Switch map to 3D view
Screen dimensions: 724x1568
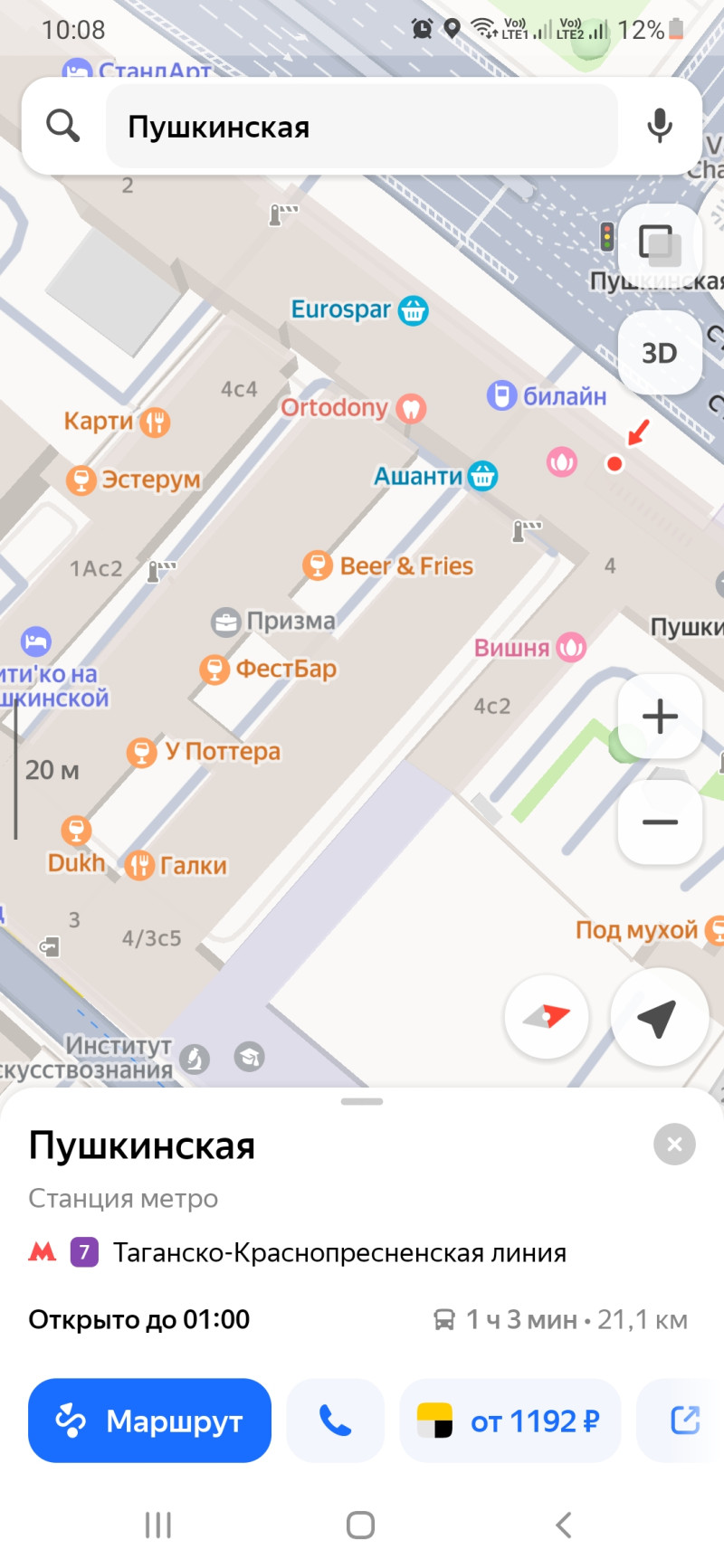(660, 353)
